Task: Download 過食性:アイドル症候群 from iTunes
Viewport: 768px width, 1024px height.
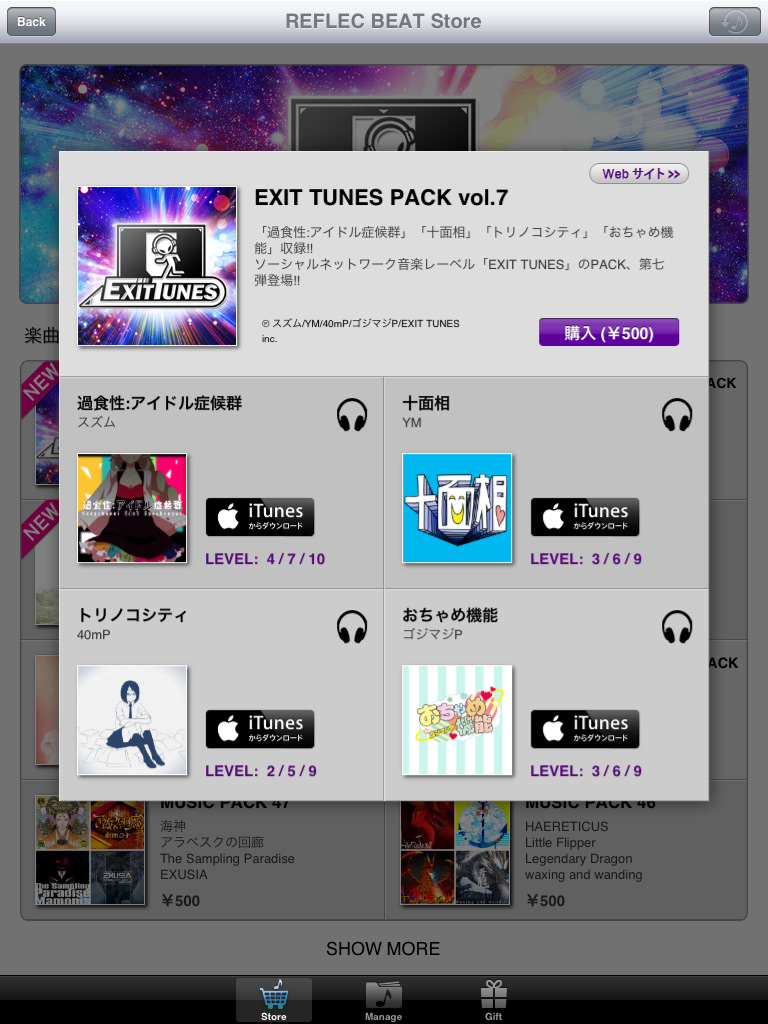Action: click(x=260, y=517)
